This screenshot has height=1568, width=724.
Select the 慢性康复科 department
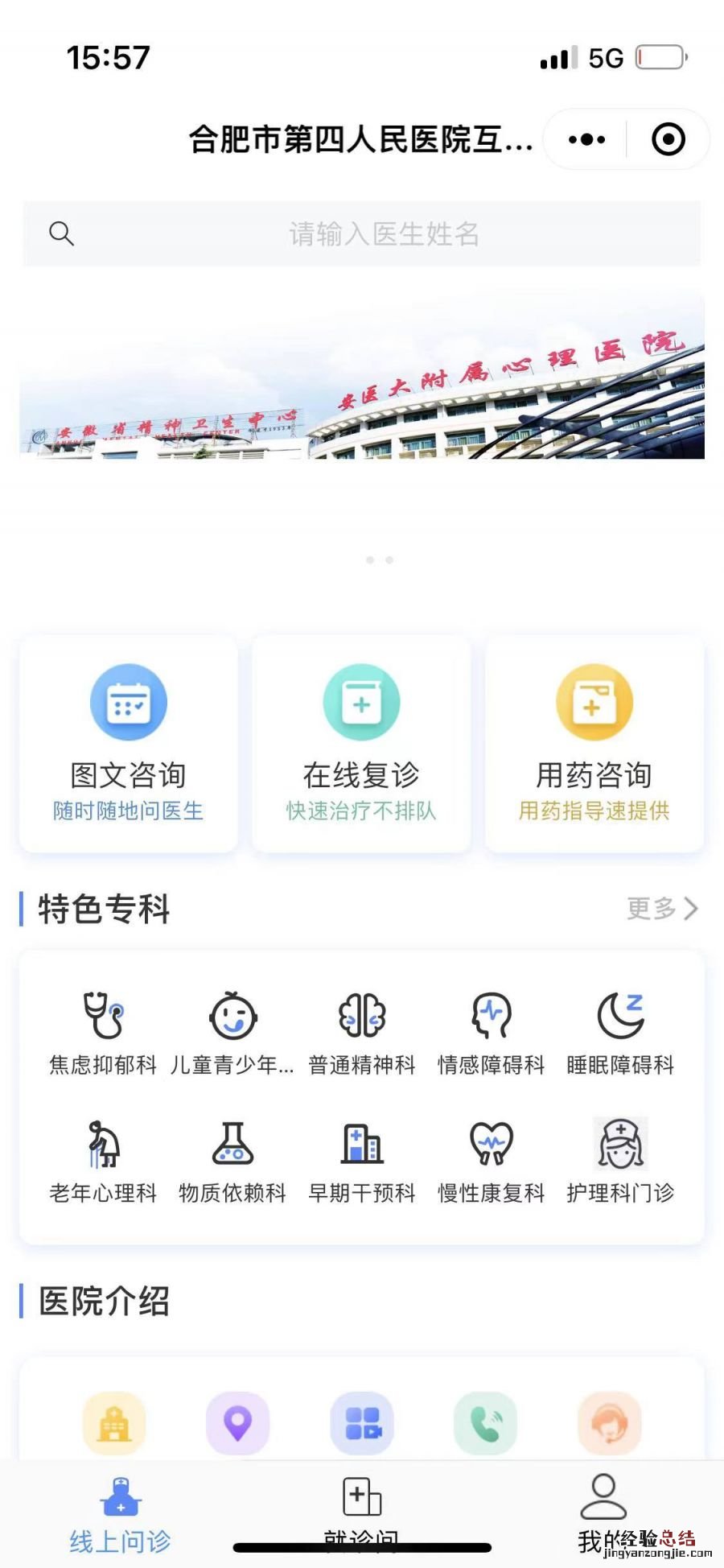(492, 1161)
